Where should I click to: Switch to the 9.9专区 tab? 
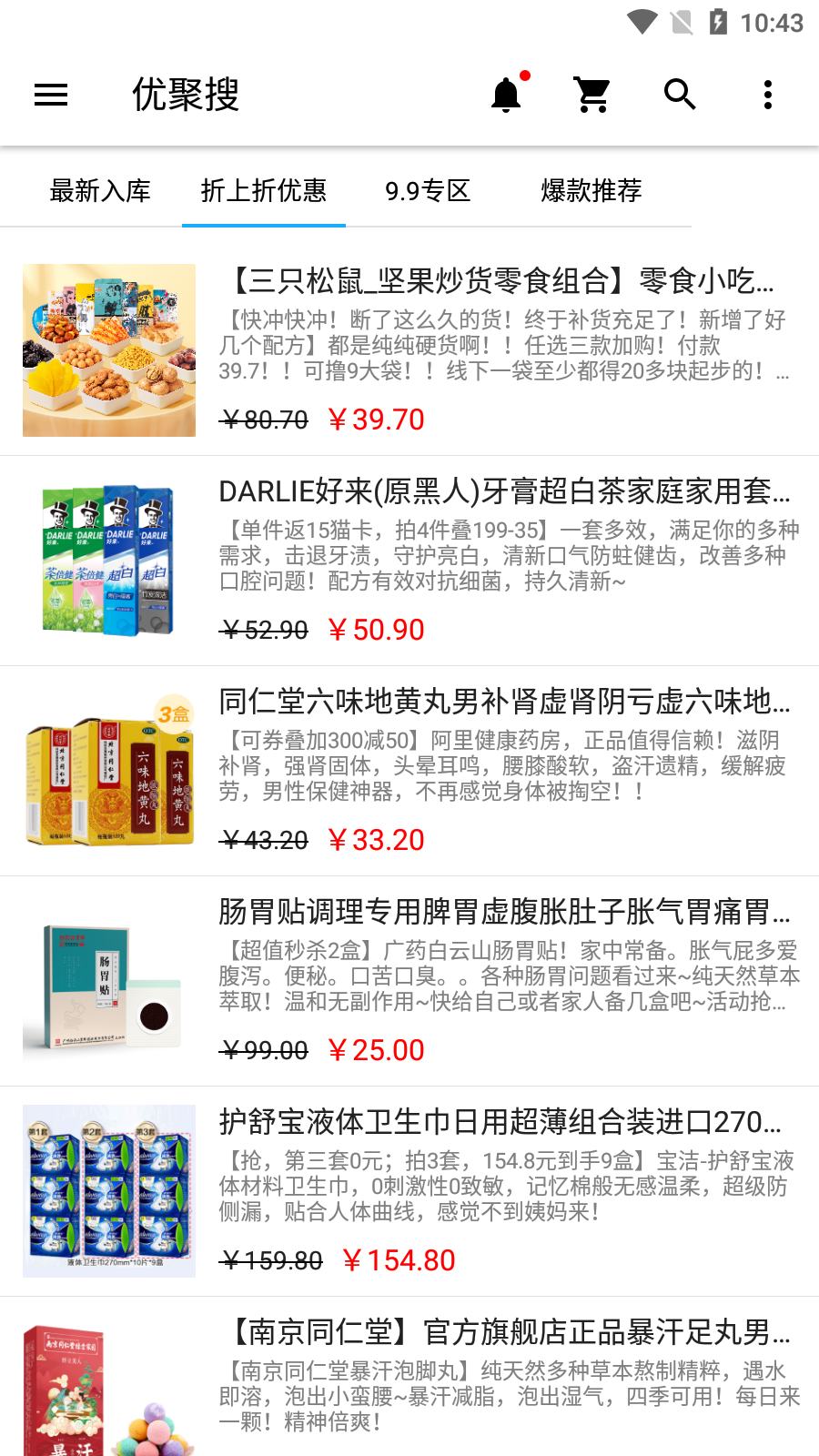(428, 190)
